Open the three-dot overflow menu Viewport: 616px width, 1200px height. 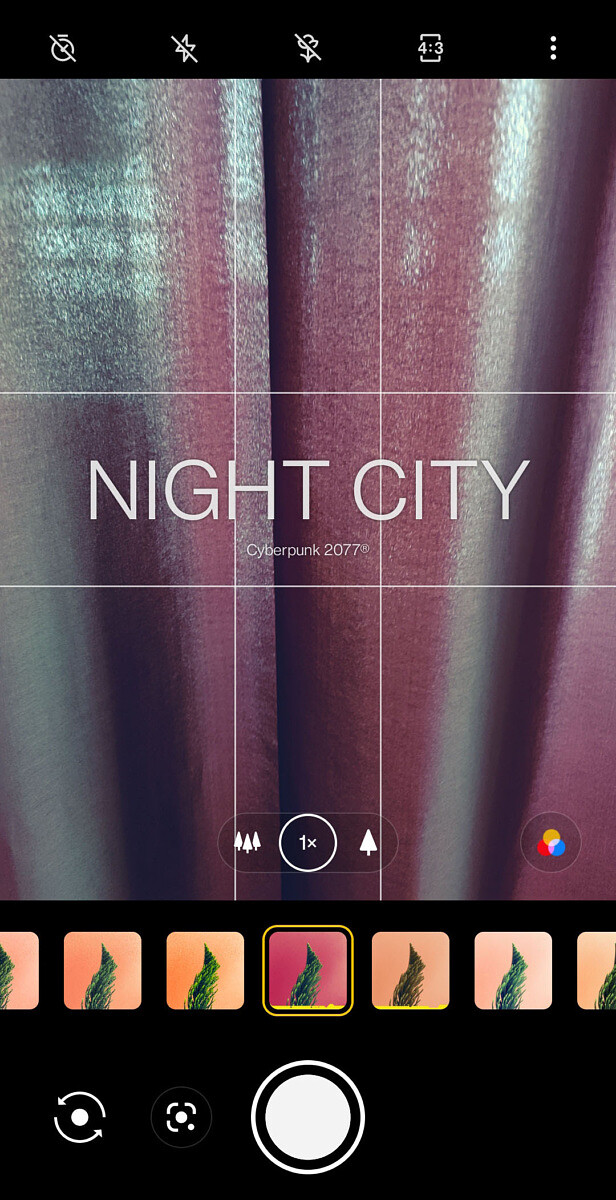coord(553,48)
